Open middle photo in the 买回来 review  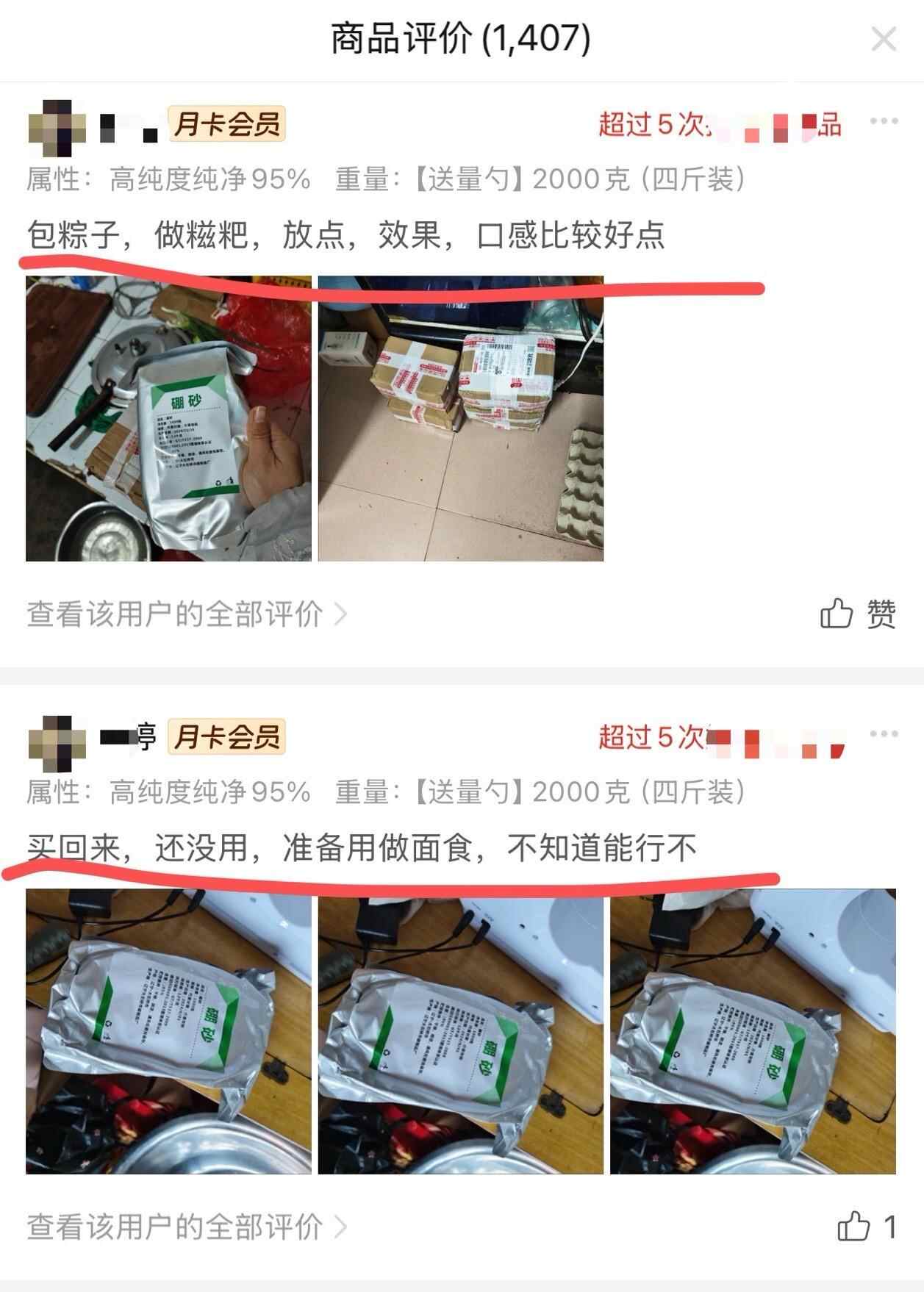pos(461,1031)
